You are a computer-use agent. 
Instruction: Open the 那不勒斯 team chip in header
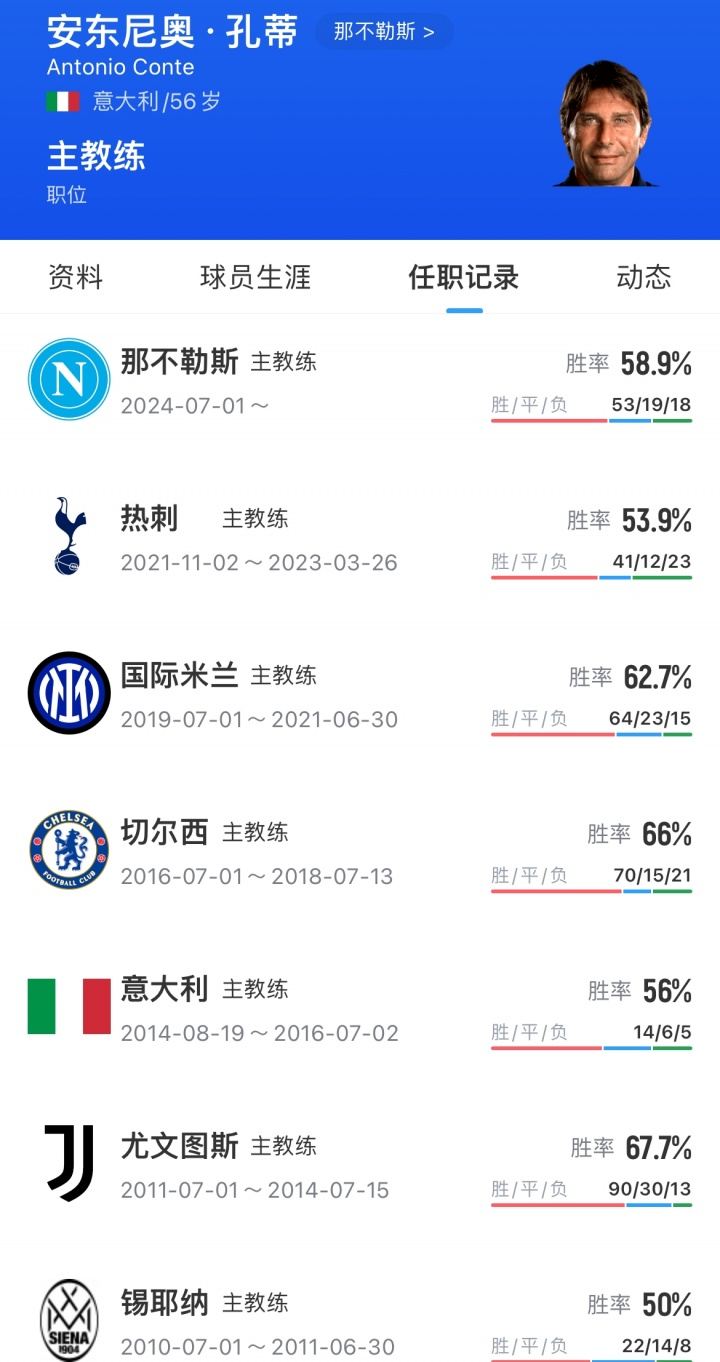pyautogui.click(x=384, y=32)
